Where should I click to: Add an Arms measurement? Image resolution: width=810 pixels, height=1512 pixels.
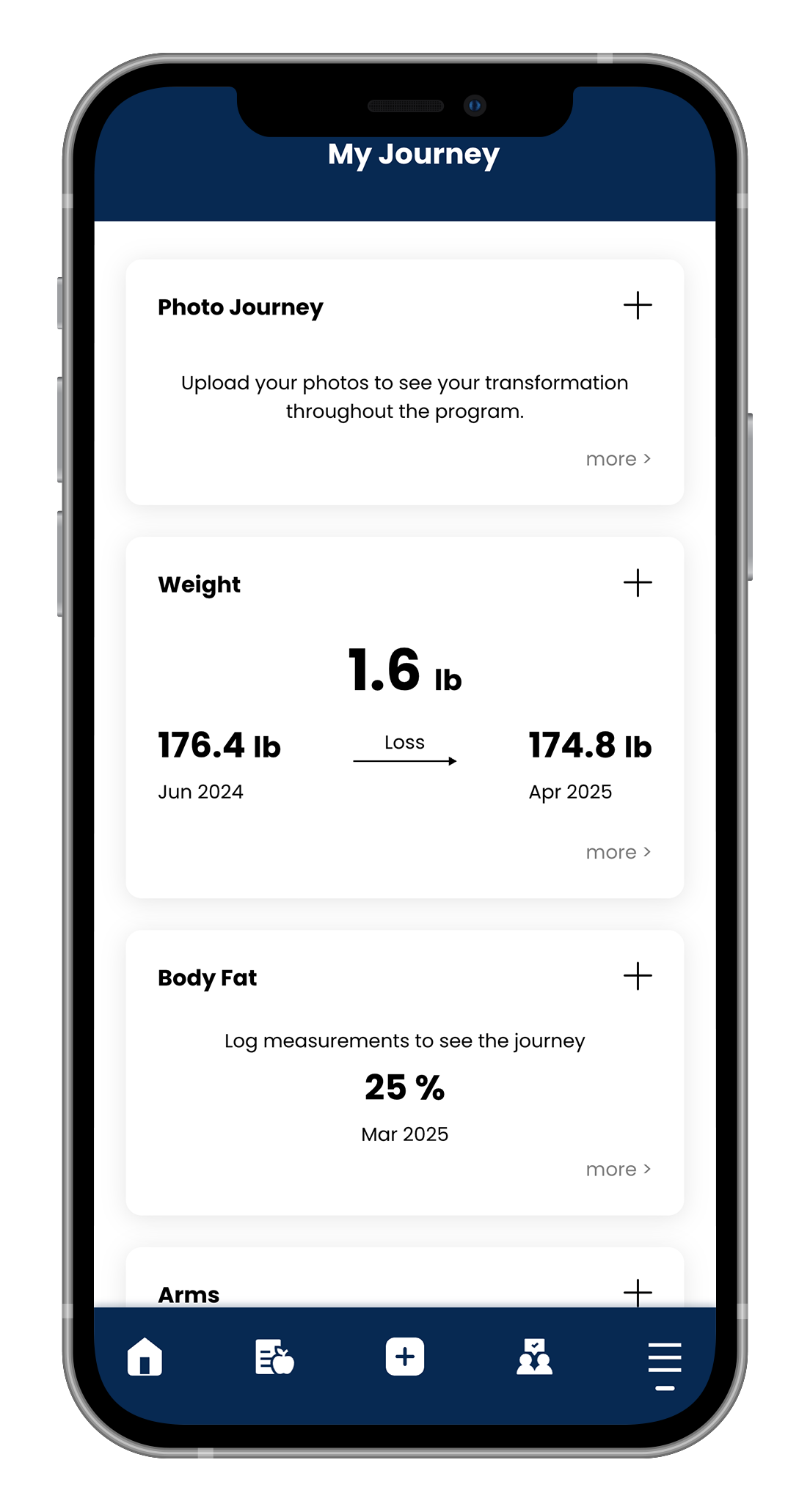pos(638,1293)
